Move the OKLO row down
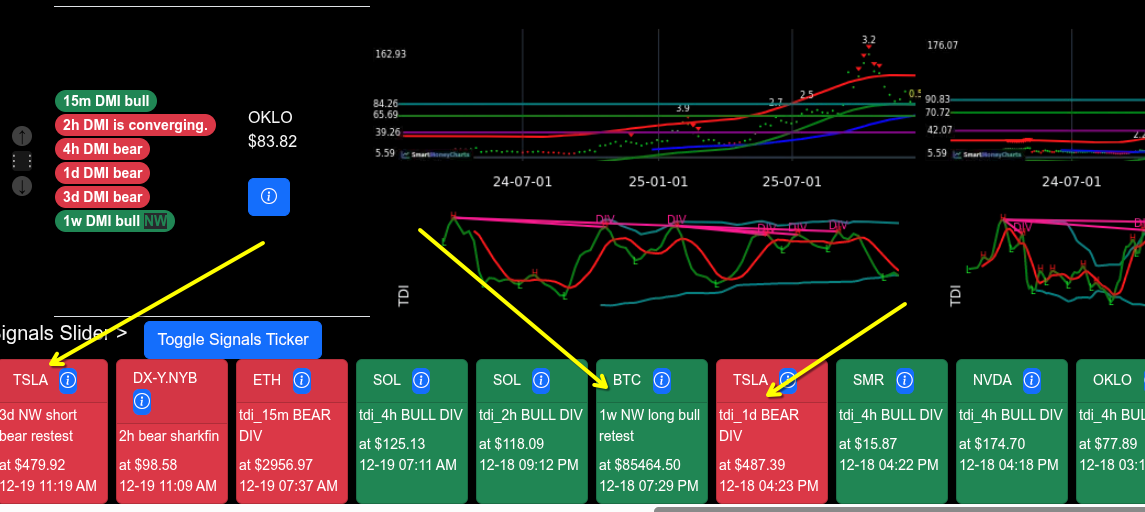 [22, 186]
